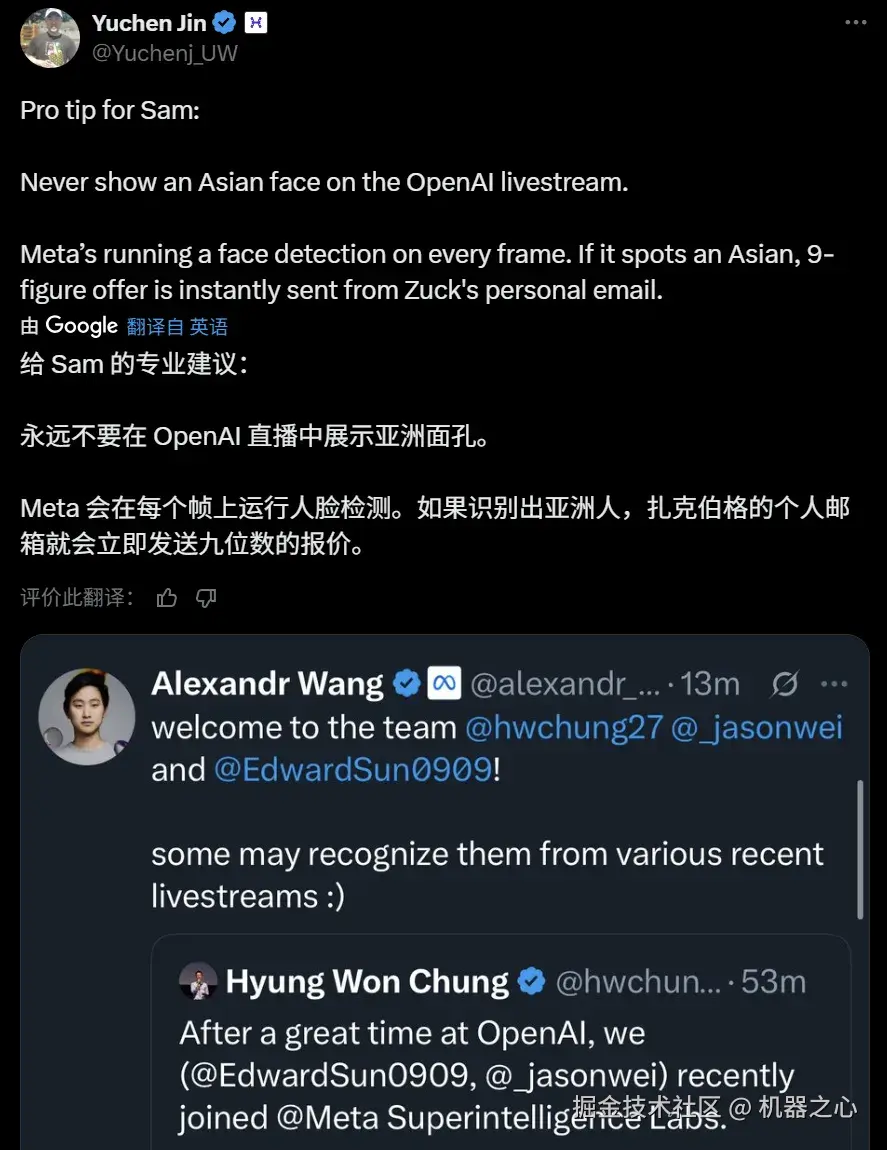
Task: Click Alexandr Wang's profile picture
Action: (87, 716)
